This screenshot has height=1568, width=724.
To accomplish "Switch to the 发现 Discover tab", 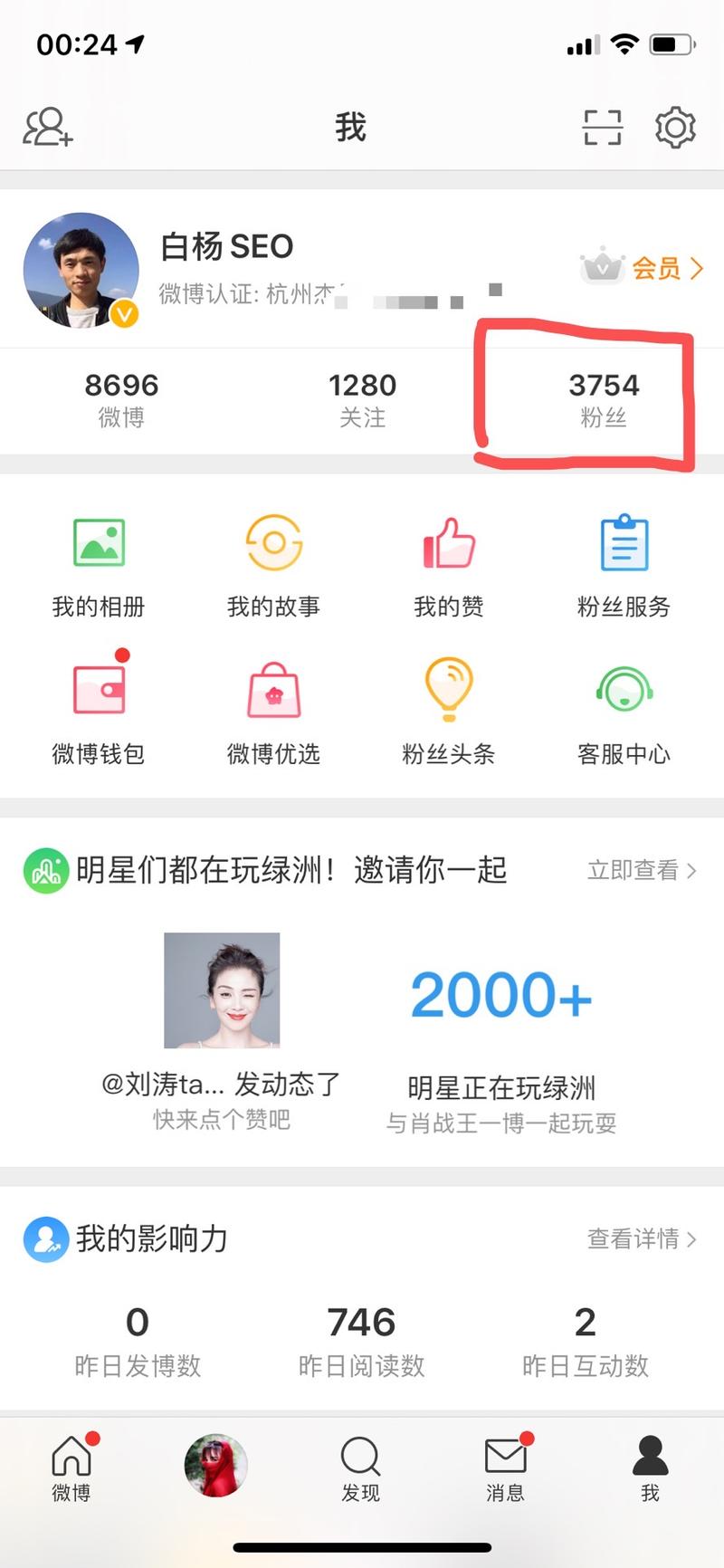I will pyautogui.click(x=359, y=1467).
